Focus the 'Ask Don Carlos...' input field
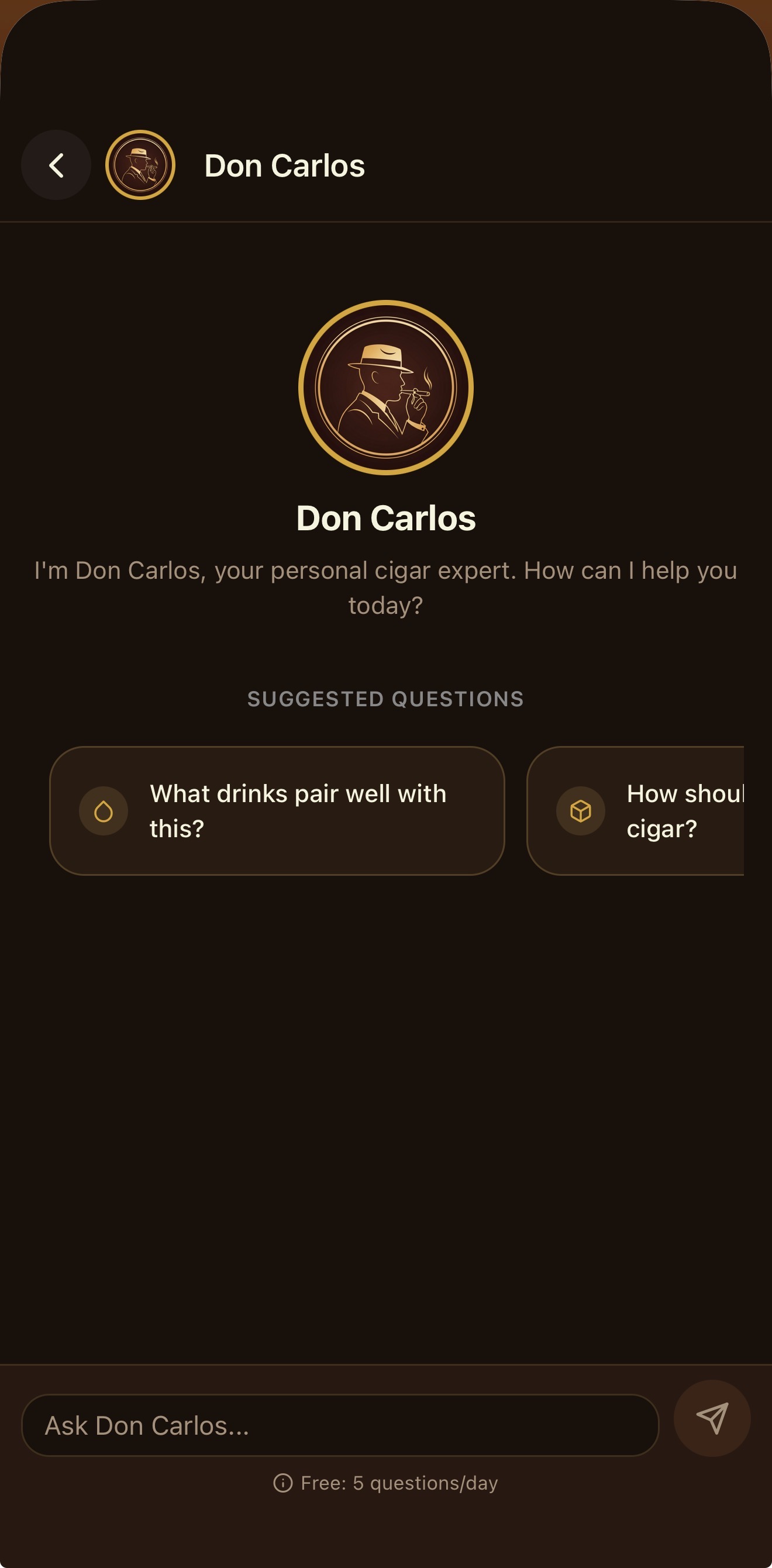The height and width of the screenshot is (1568, 772). click(339, 1424)
